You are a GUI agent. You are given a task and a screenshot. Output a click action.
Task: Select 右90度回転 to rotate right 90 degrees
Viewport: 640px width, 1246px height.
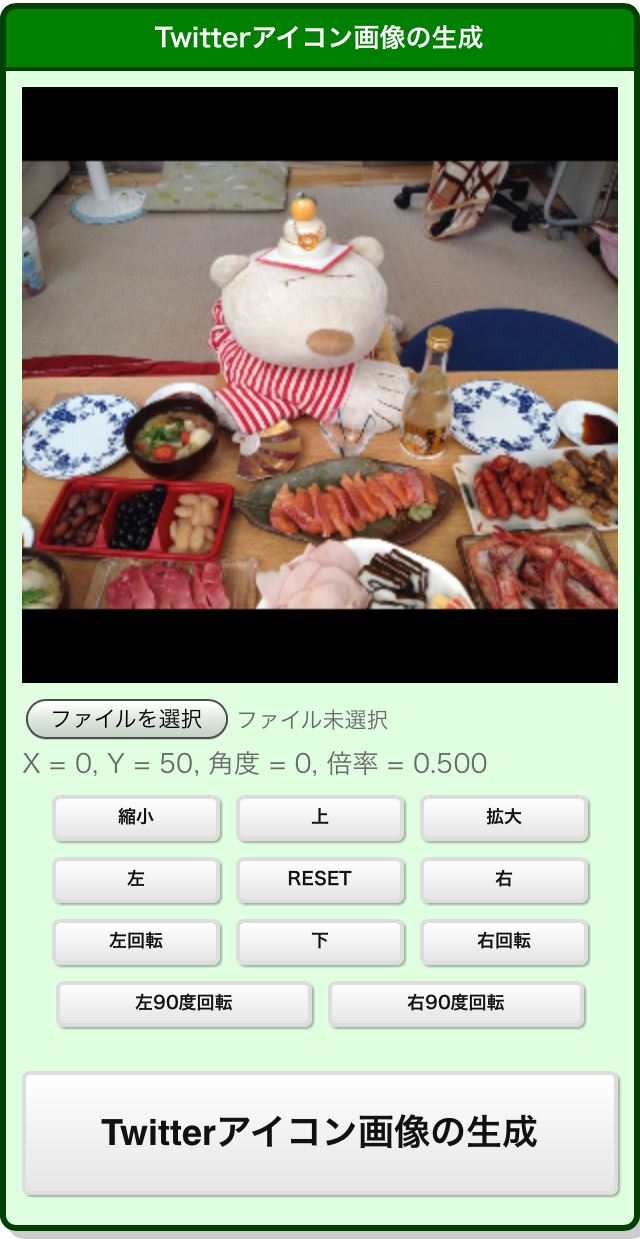point(456,1004)
